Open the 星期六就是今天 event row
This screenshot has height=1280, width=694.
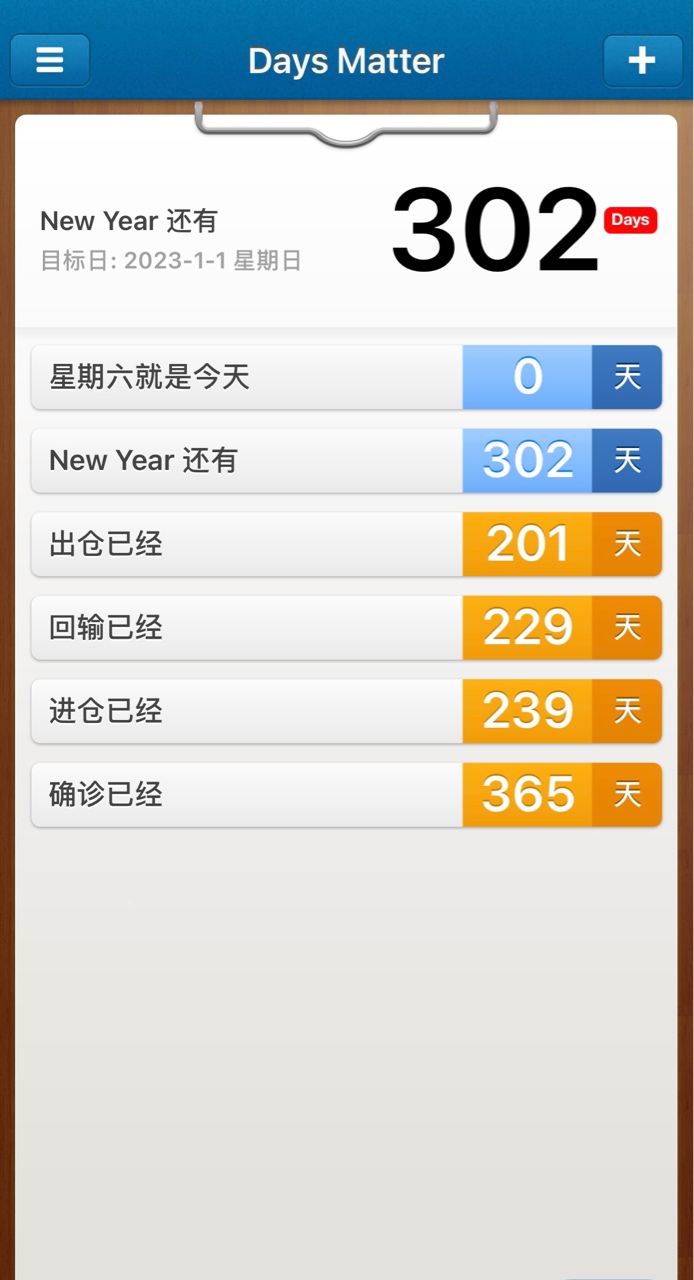pyautogui.click(x=347, y=377)
